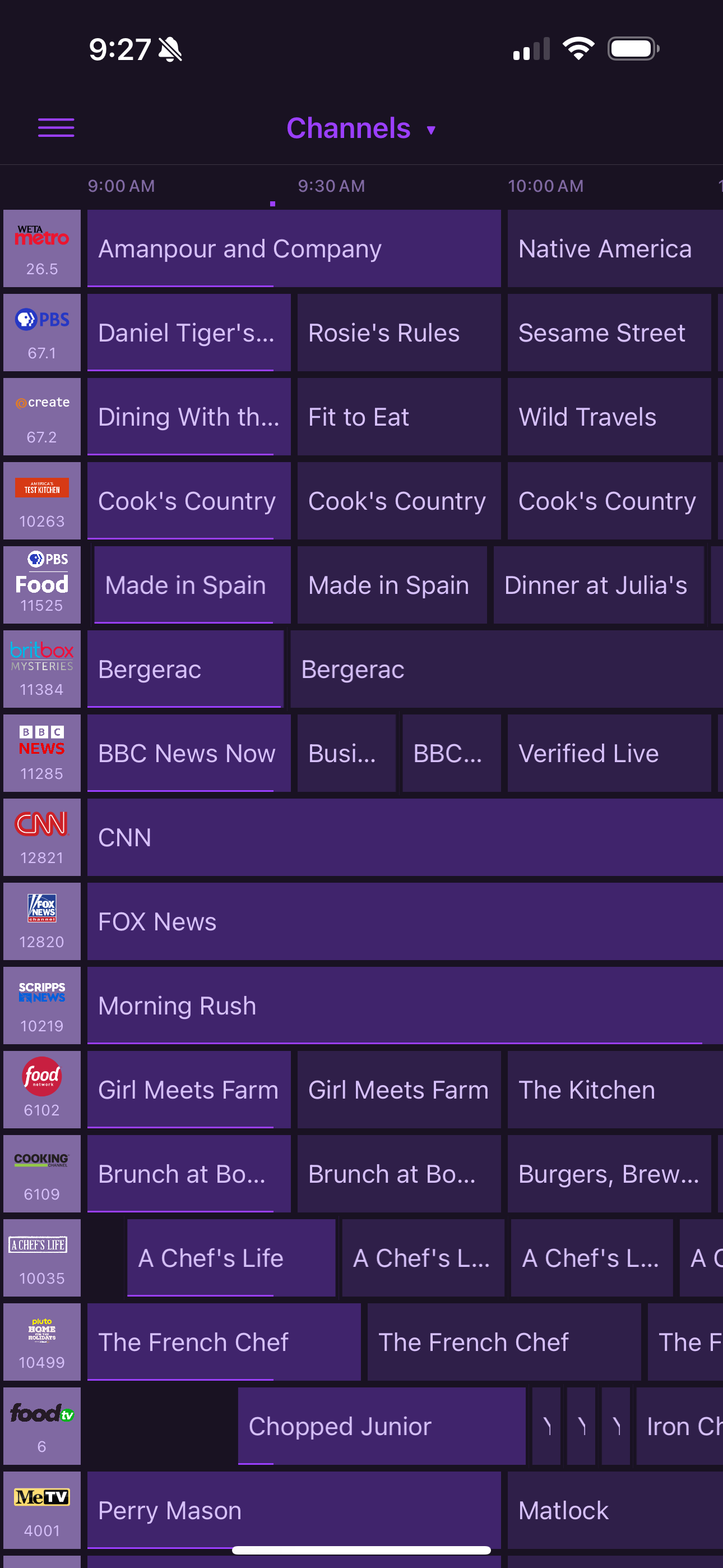Screen dimensions: 723x1568
Task: Tap Wild Travels on Create
Action: click(x=609, y=417)
